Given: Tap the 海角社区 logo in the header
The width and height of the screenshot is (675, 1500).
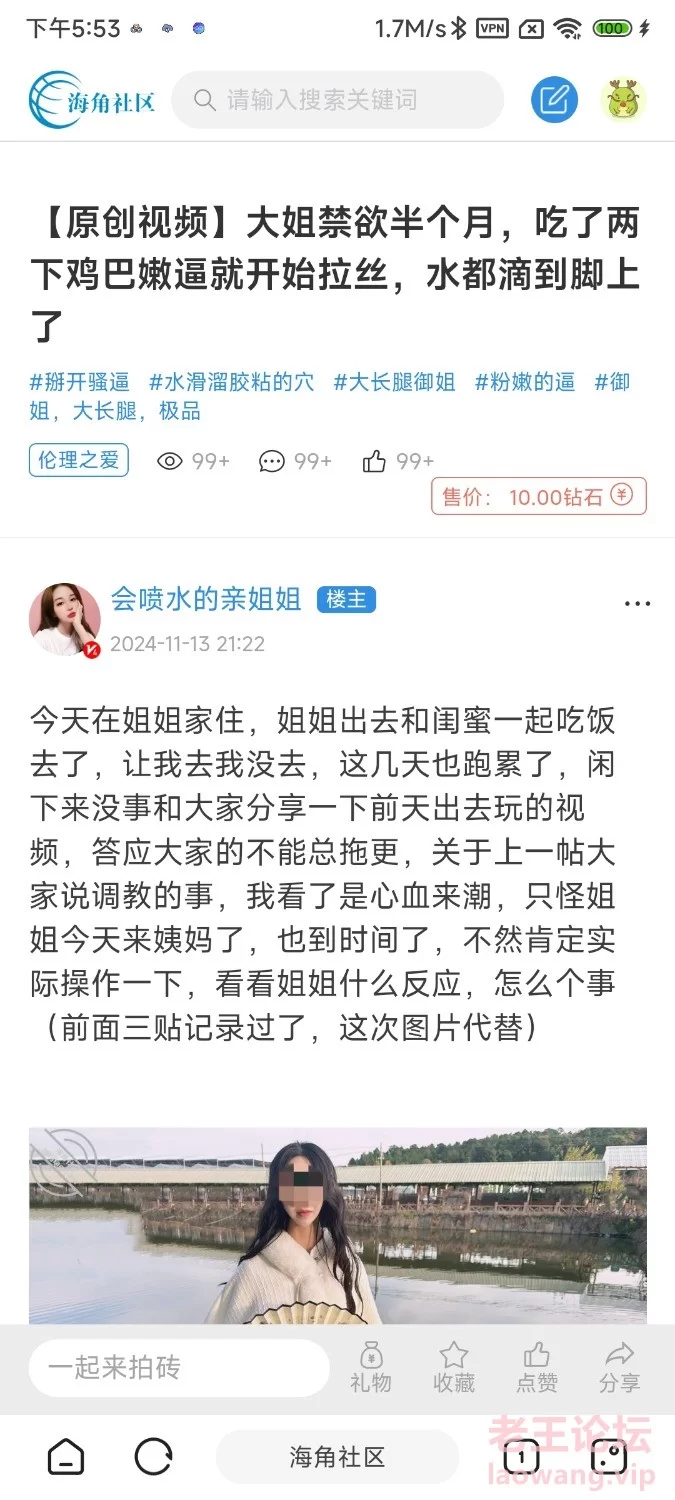Looking at the screenshot, I should (92, 100).
